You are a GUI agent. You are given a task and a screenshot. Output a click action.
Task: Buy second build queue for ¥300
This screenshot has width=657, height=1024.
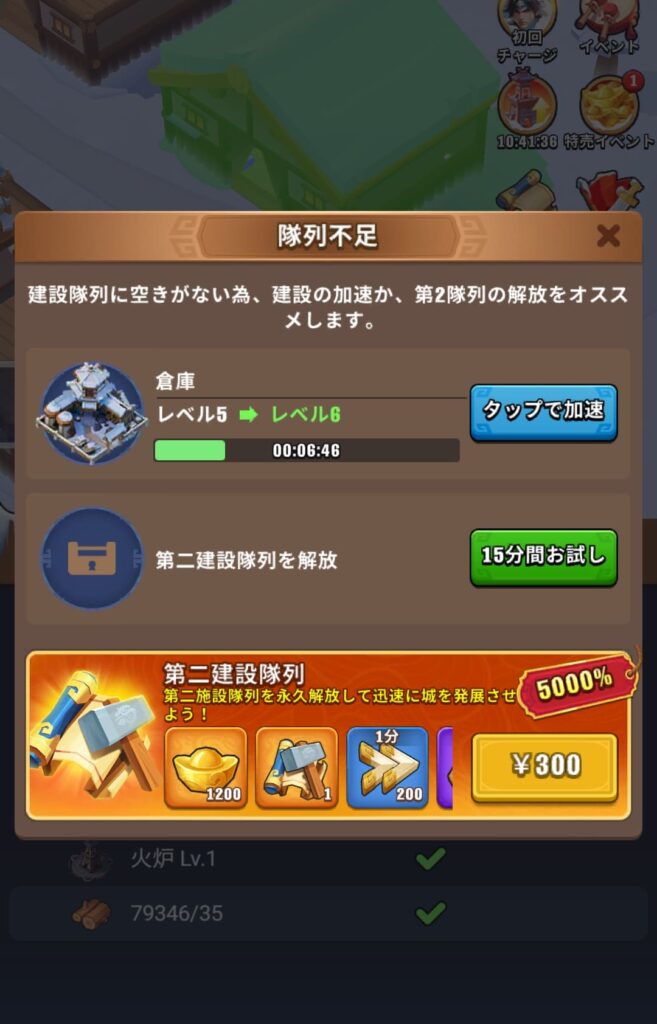[x=544, y=766]
